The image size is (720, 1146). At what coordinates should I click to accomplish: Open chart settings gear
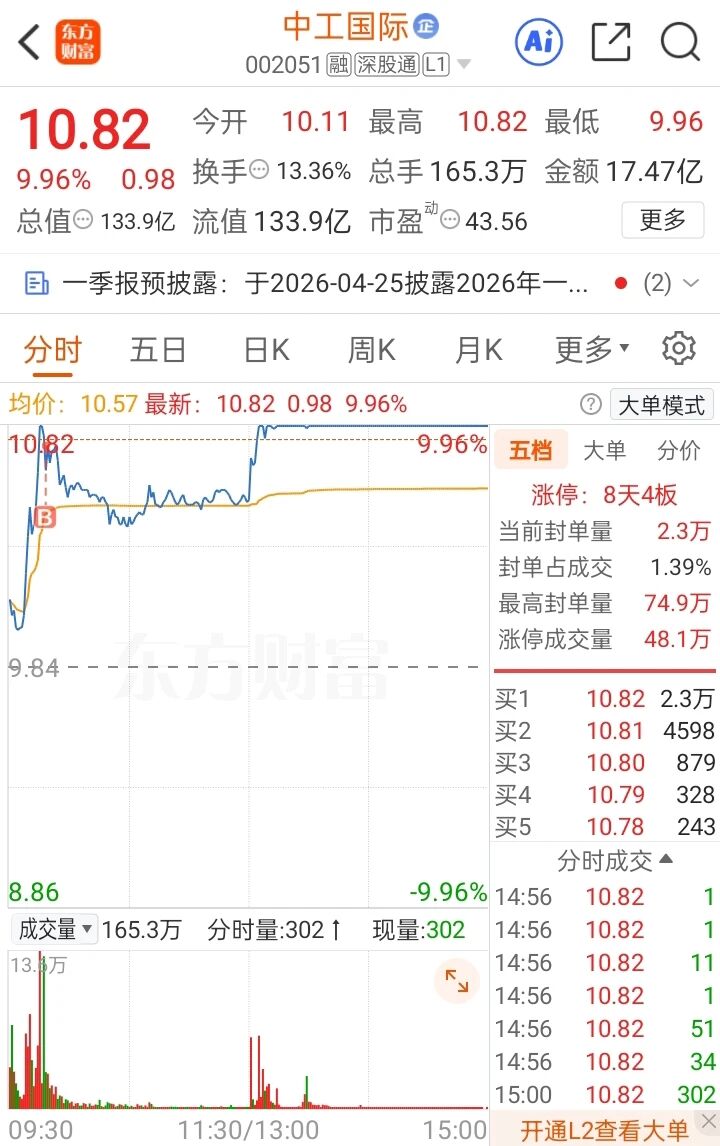678,349
